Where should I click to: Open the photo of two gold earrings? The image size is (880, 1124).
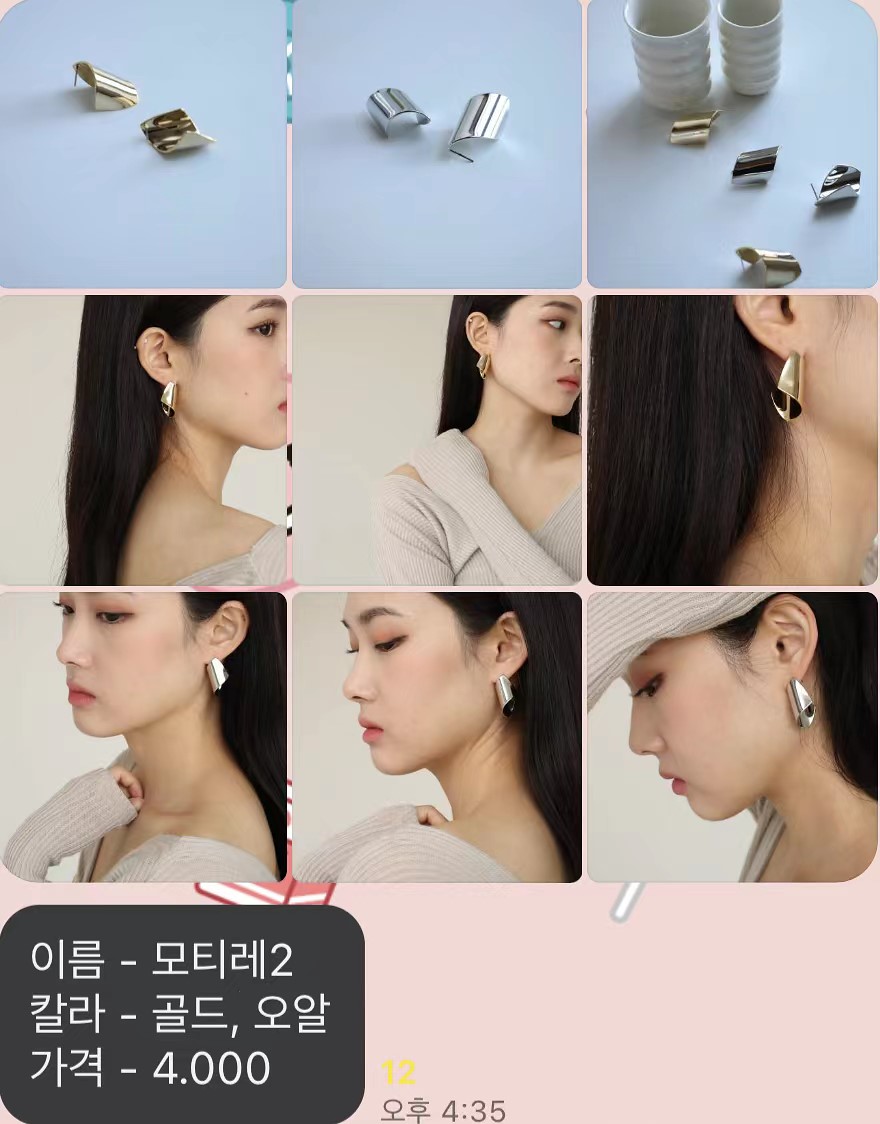[143, 143]
